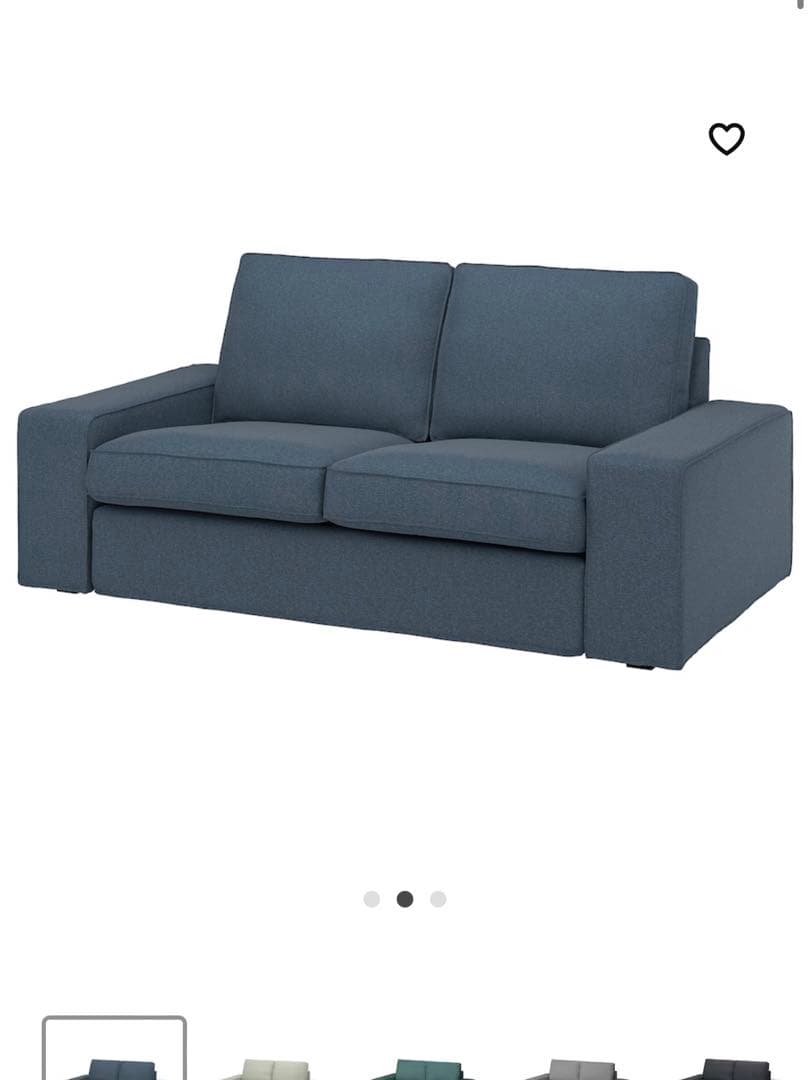810x1080 pixels.
Task: Jump to the first image indicator dot
Action: click(x=372, y=899)
